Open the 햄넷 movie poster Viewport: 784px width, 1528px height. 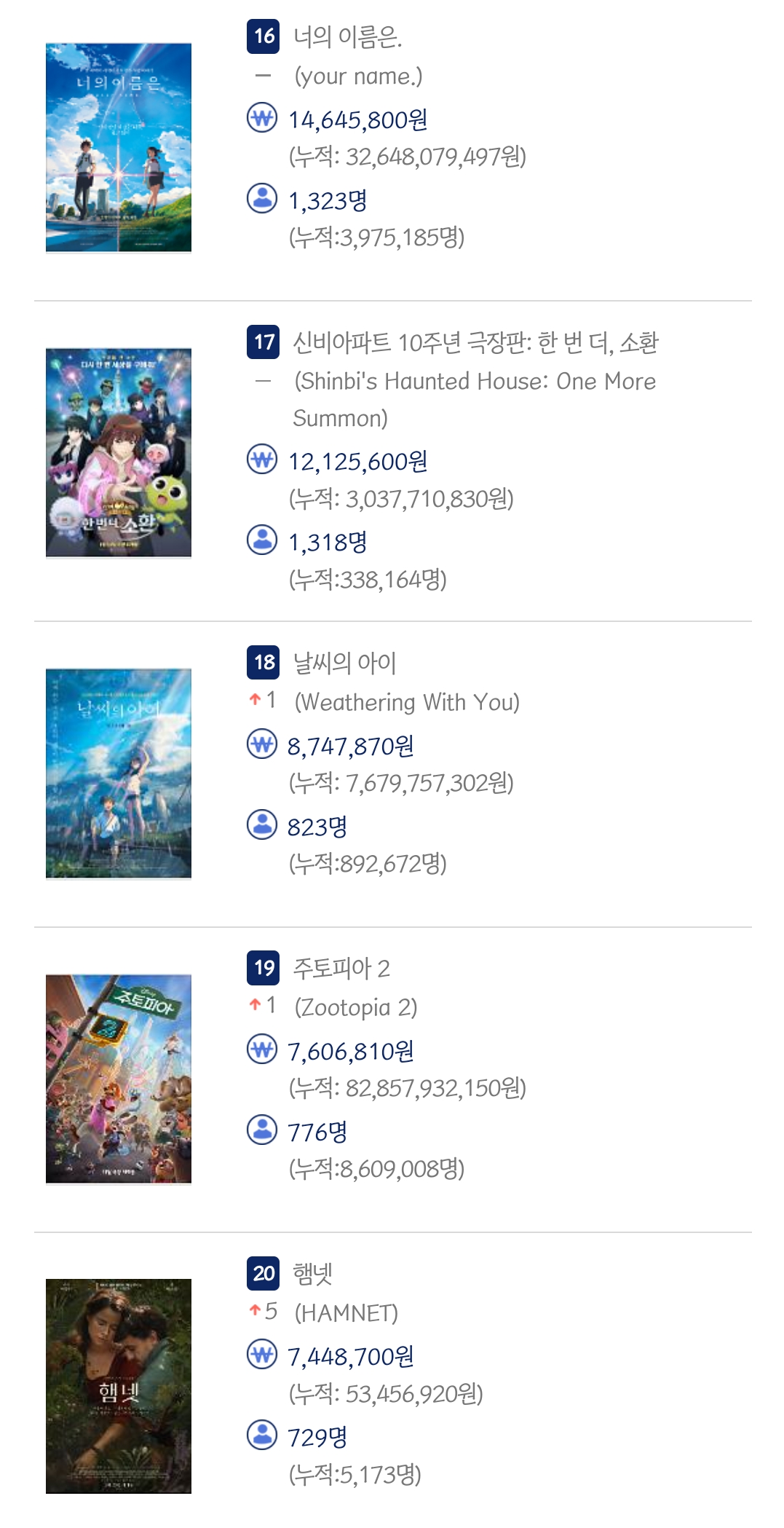click(x=119, y=1386)
